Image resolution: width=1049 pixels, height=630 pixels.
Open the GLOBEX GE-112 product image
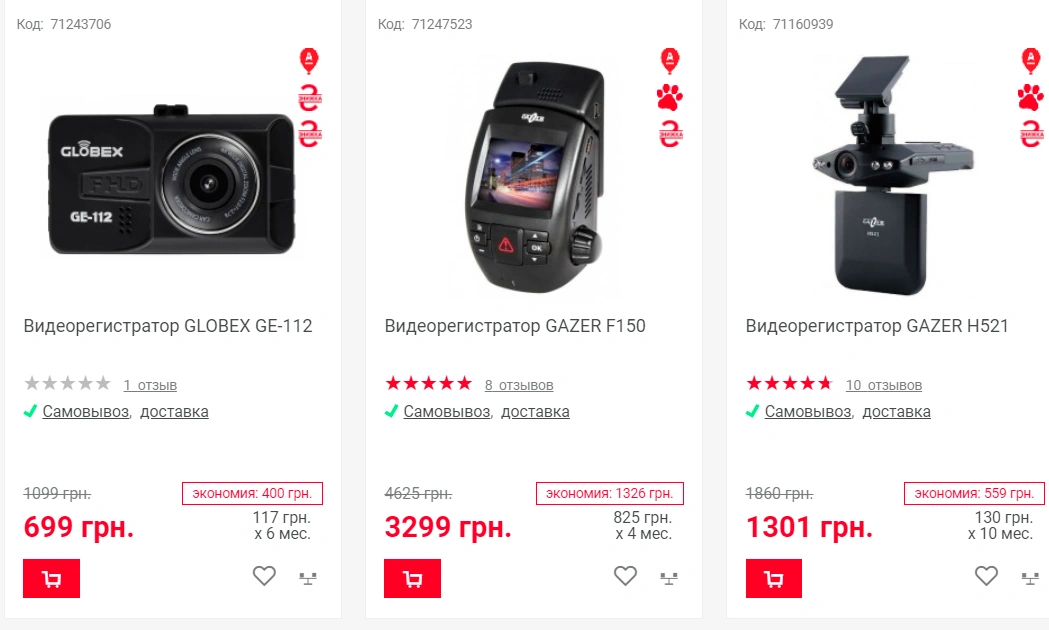172,180
